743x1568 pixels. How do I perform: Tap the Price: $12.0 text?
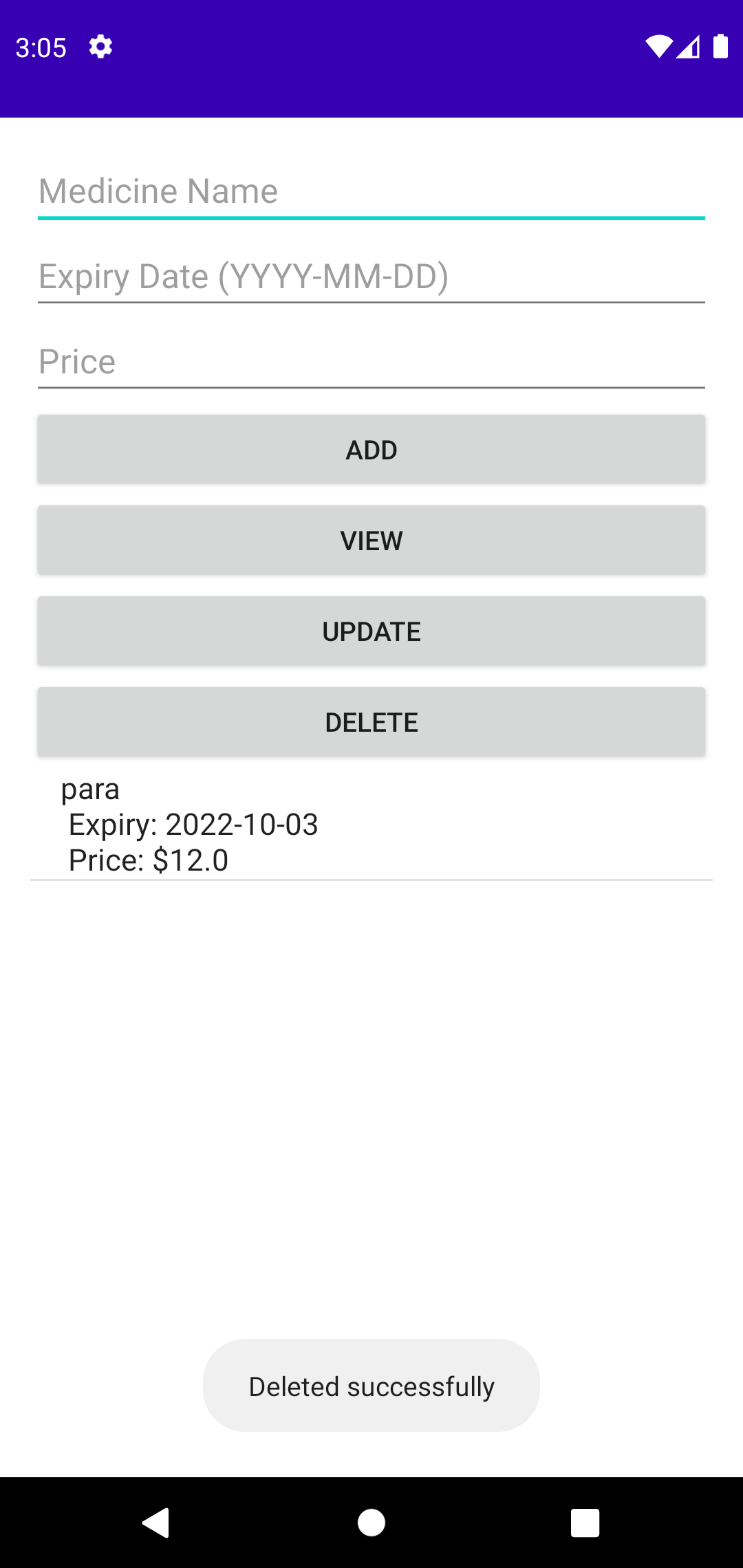click(x=148, y=859)
